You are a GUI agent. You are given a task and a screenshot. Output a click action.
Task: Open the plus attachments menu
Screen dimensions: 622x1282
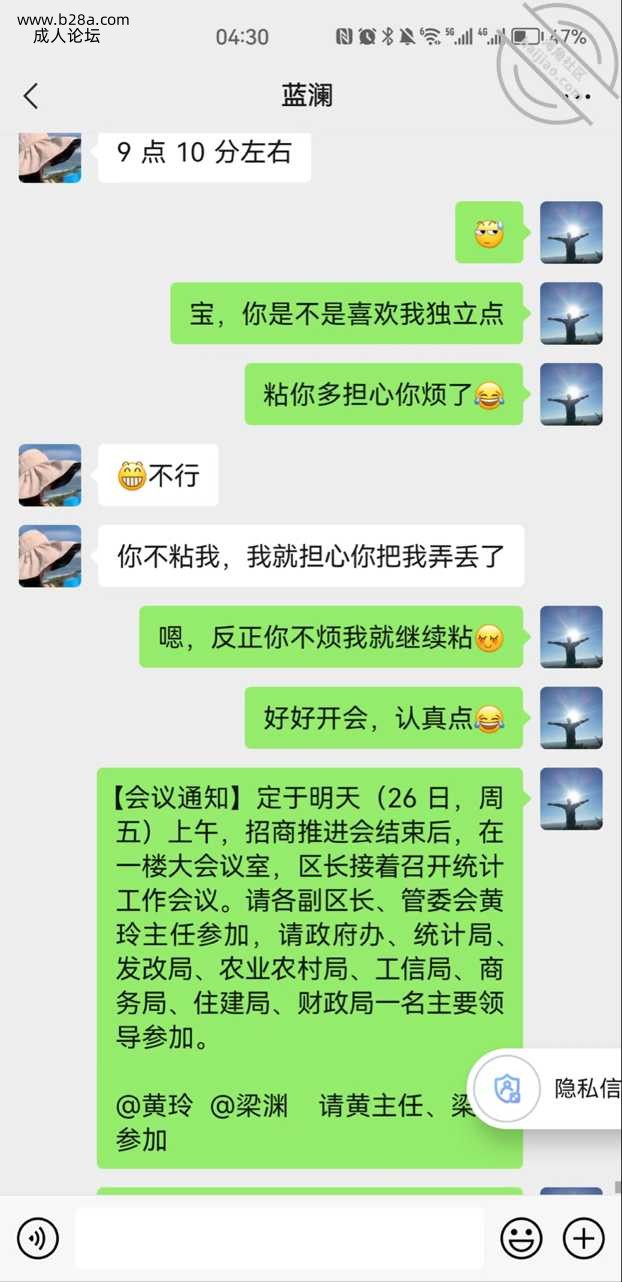point(584,1239)
